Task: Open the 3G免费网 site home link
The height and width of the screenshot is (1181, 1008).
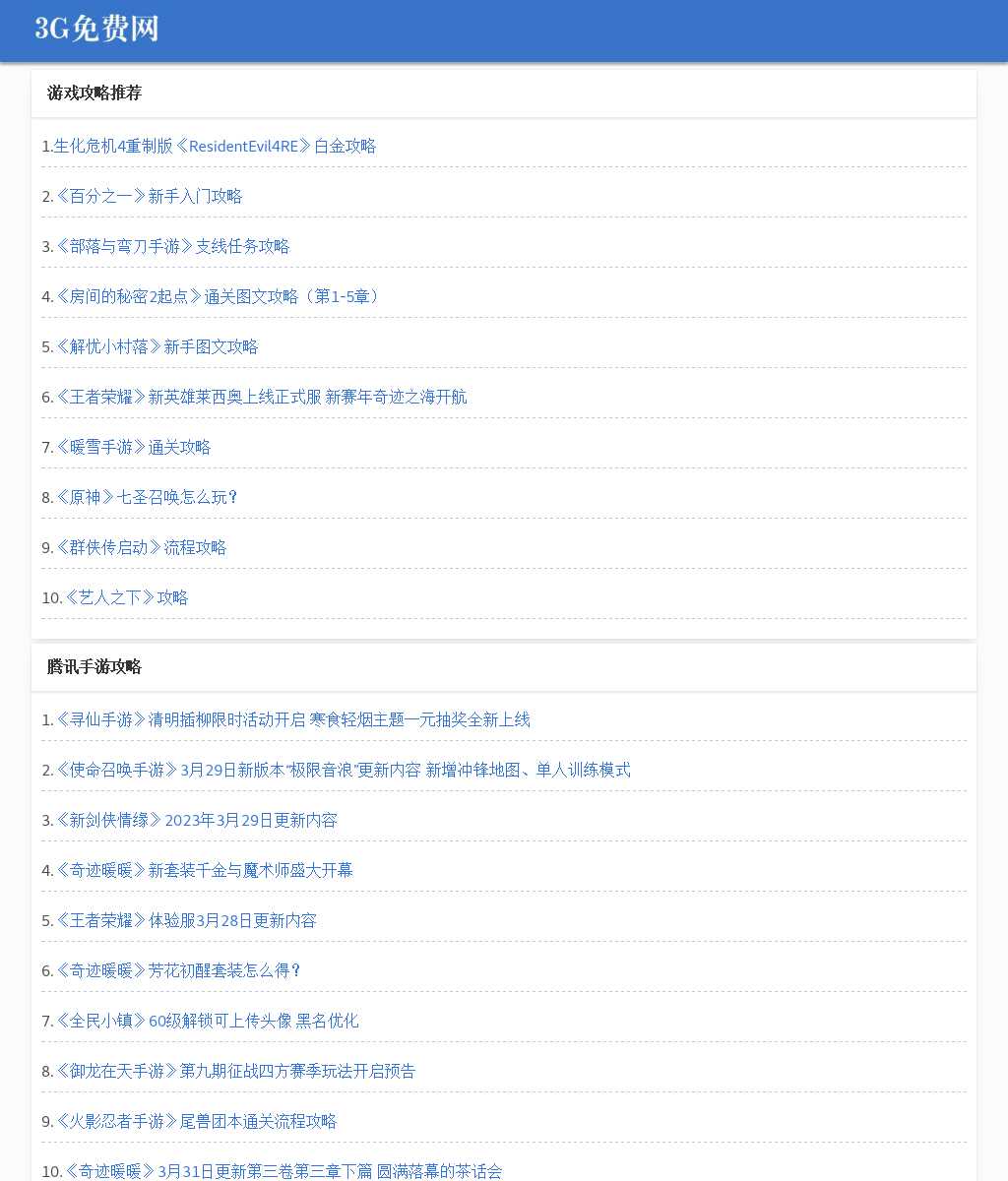Action: point(96,29)
